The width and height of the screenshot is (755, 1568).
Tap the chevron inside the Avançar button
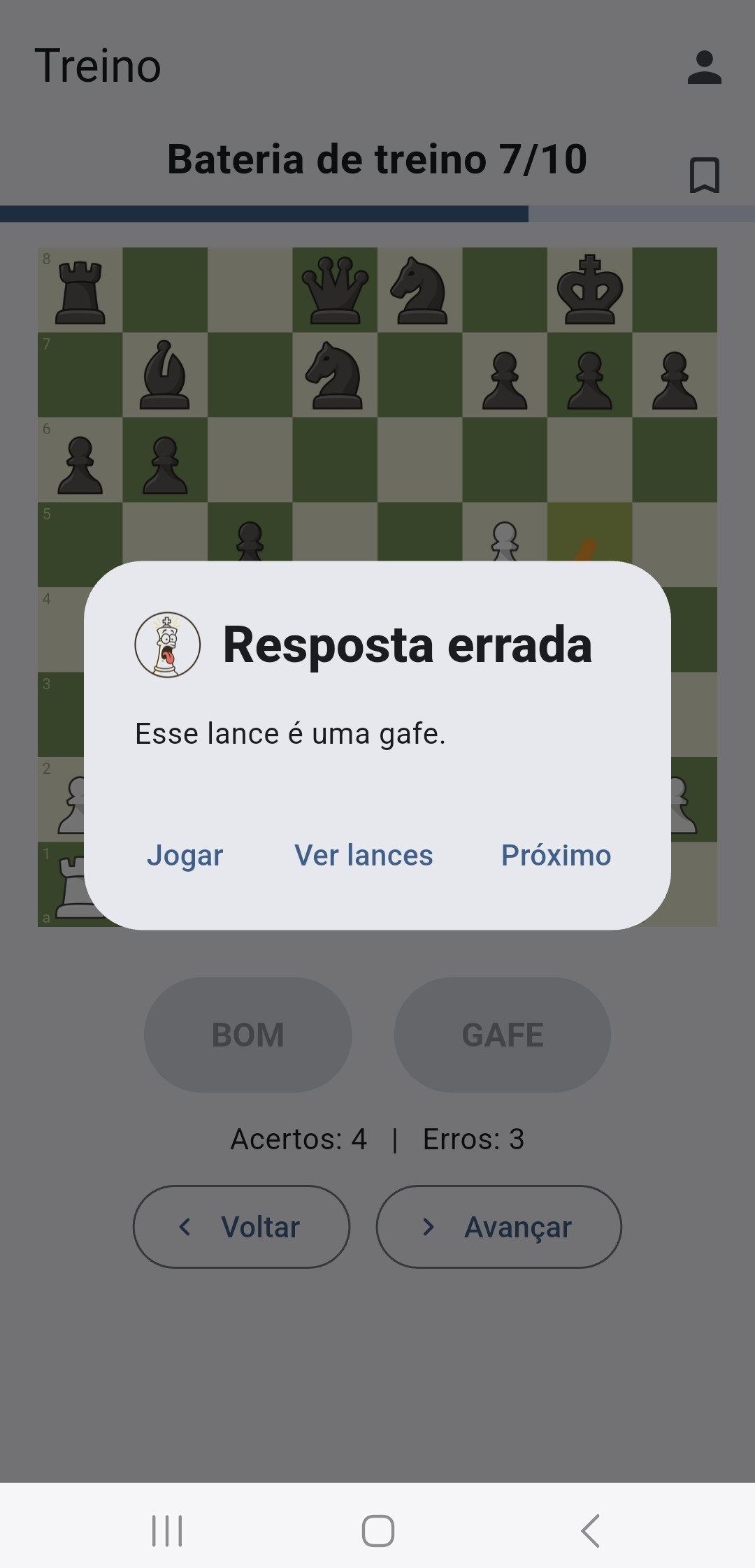[429, 1227]
